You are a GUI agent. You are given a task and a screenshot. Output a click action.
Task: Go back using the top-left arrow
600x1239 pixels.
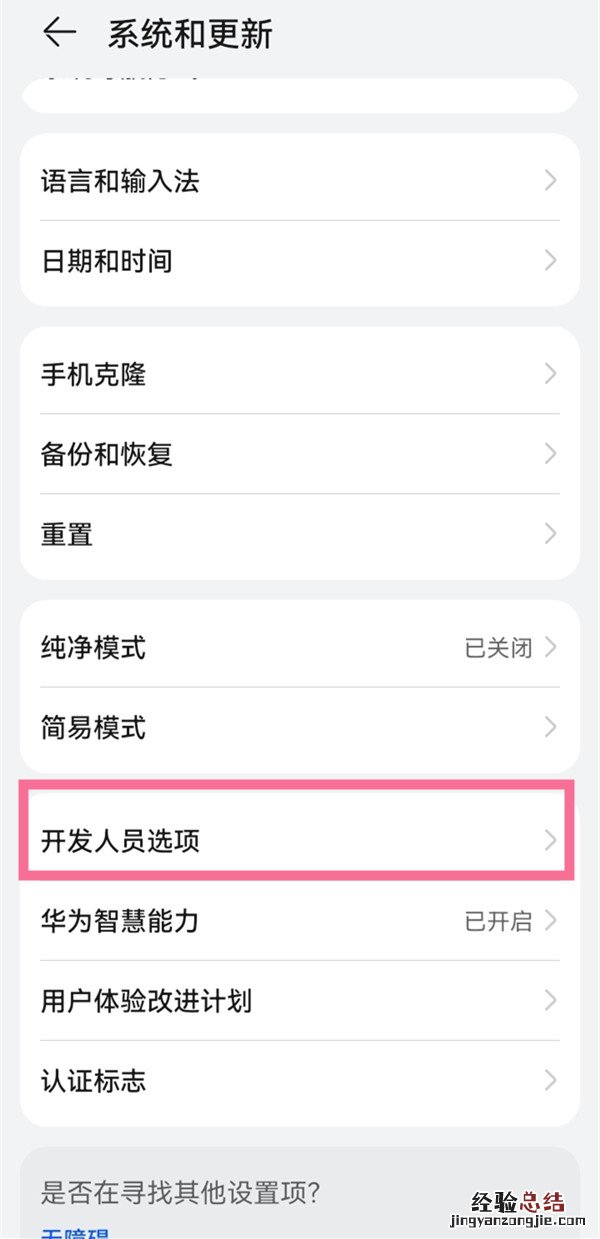[59, 33]
